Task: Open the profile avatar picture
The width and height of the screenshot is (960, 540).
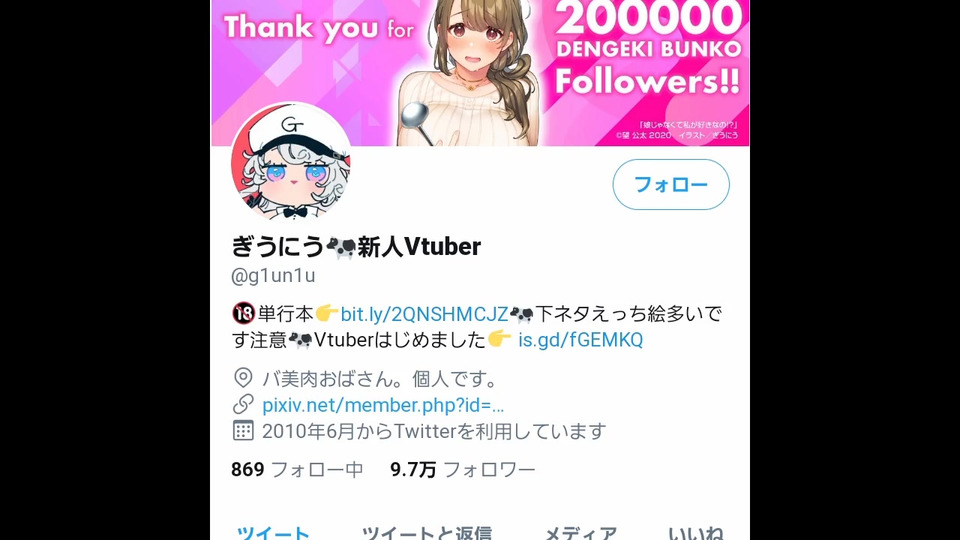Action: pyautogui.click(x=290, y=161)
